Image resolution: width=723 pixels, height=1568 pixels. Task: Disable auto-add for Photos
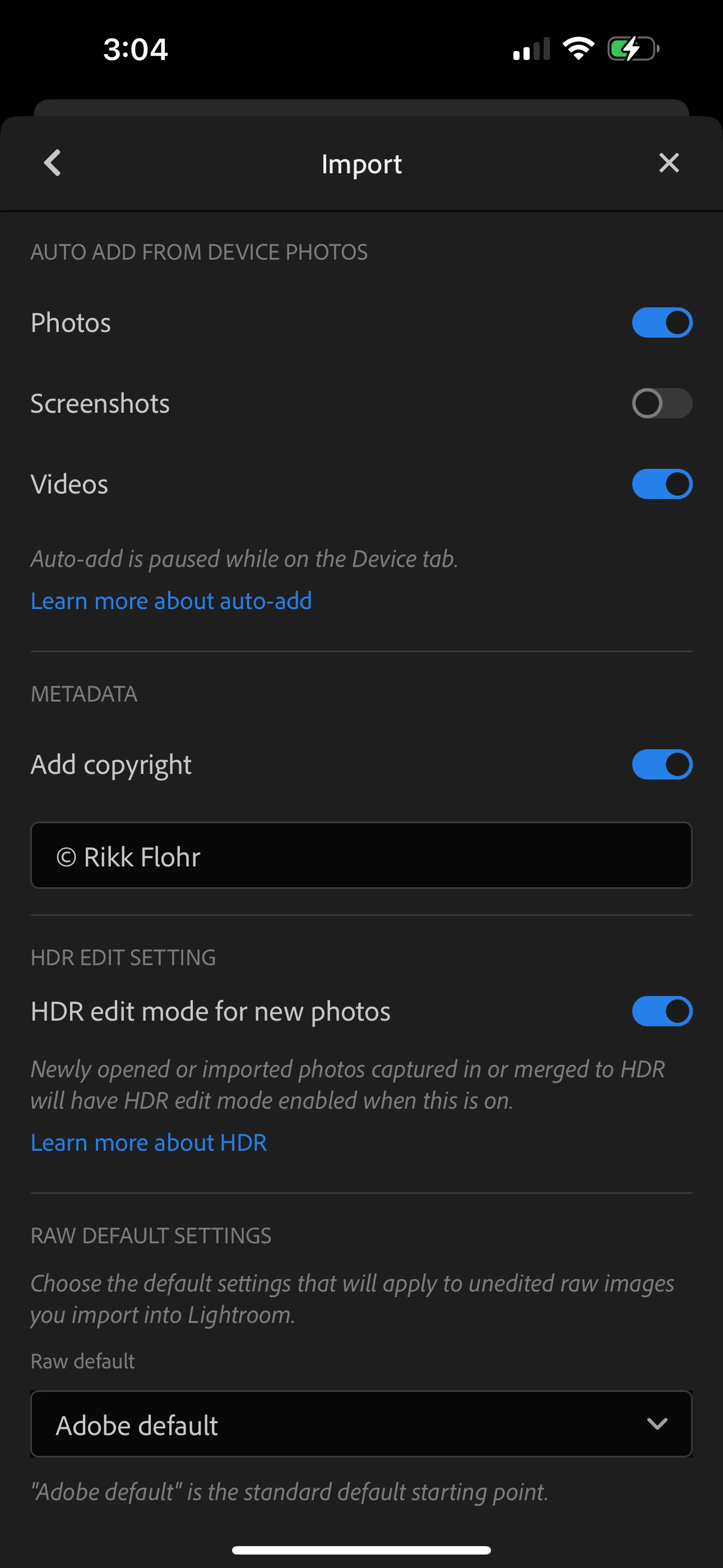click(661, 322)
